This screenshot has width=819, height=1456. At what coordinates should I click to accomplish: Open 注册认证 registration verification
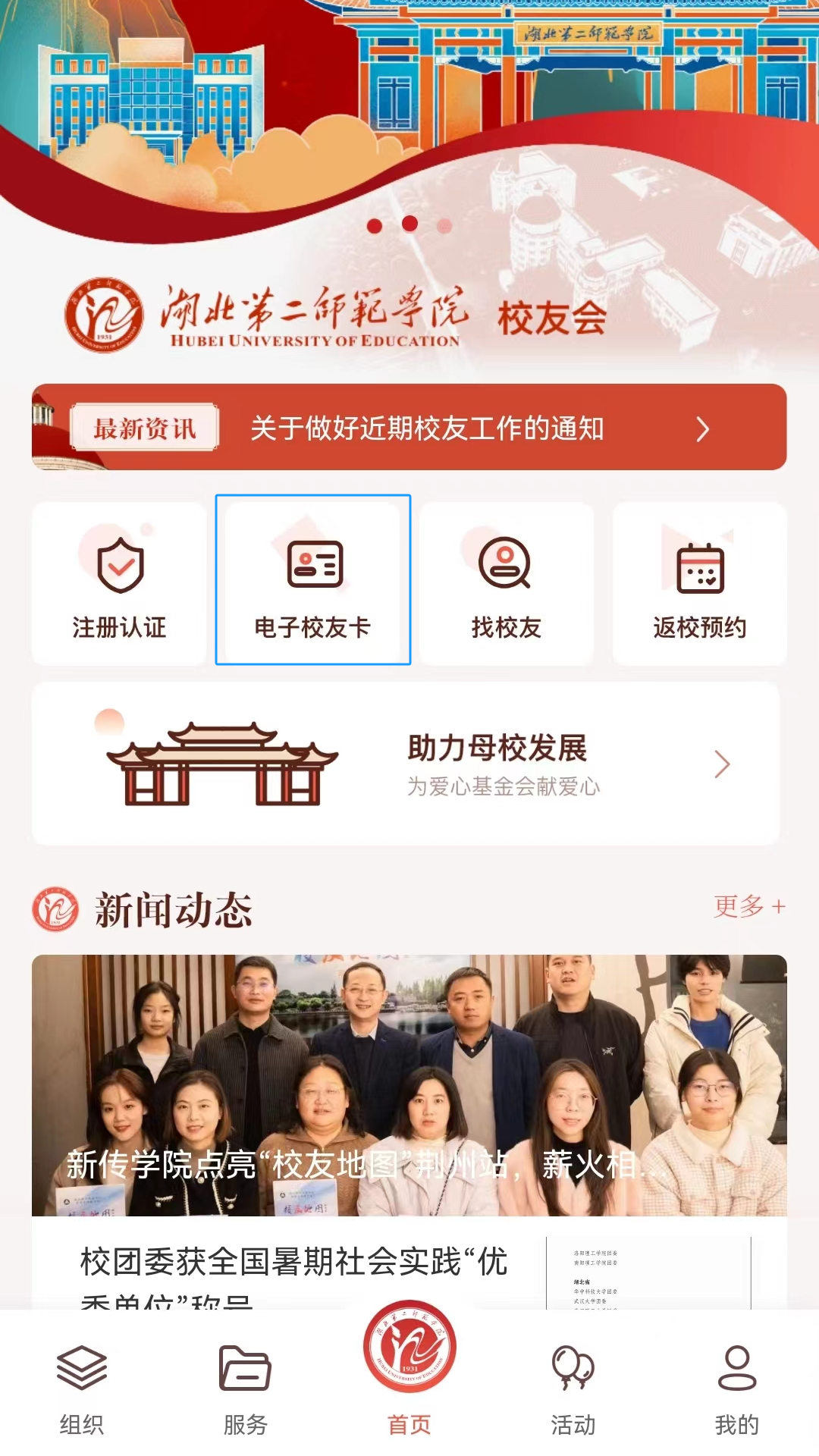(x=119, y=583)
